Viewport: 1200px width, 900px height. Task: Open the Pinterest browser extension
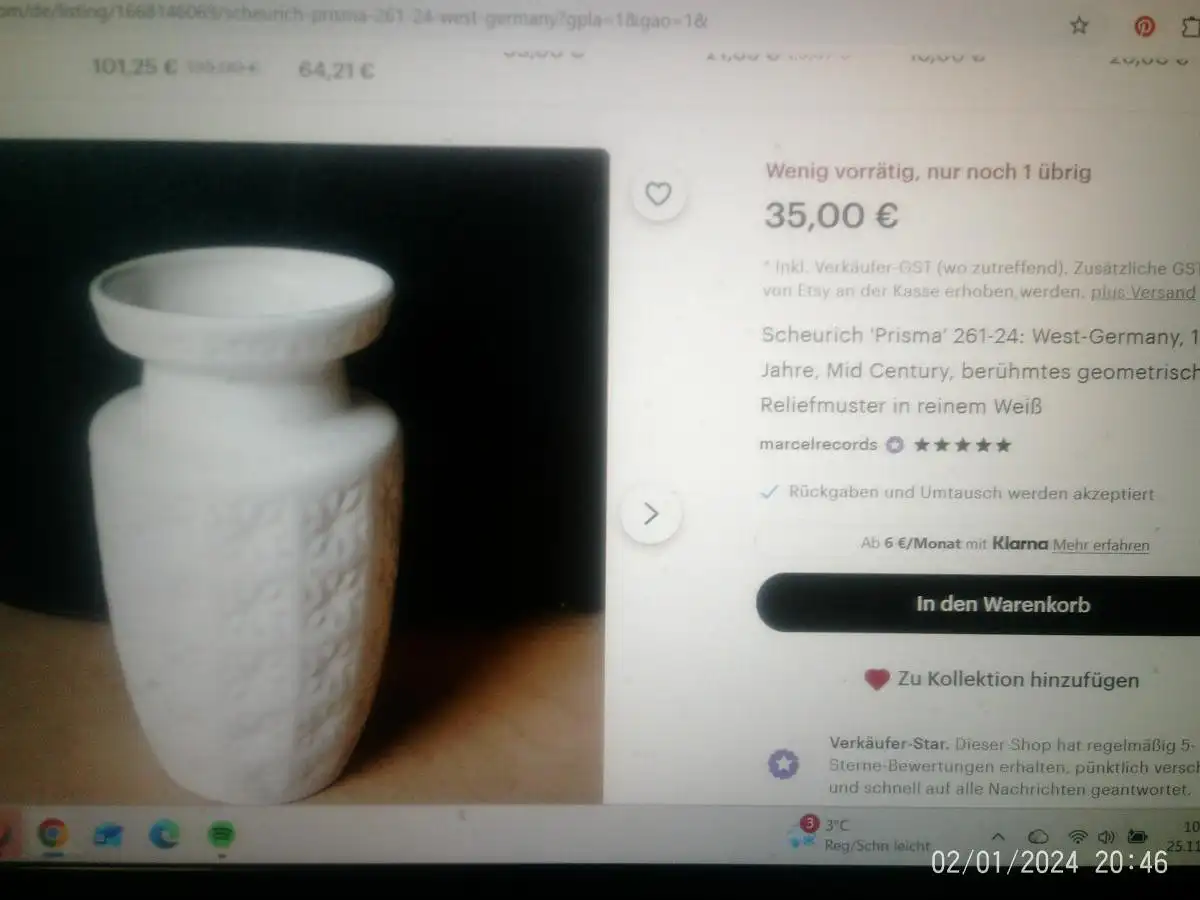coord(1144,26)
